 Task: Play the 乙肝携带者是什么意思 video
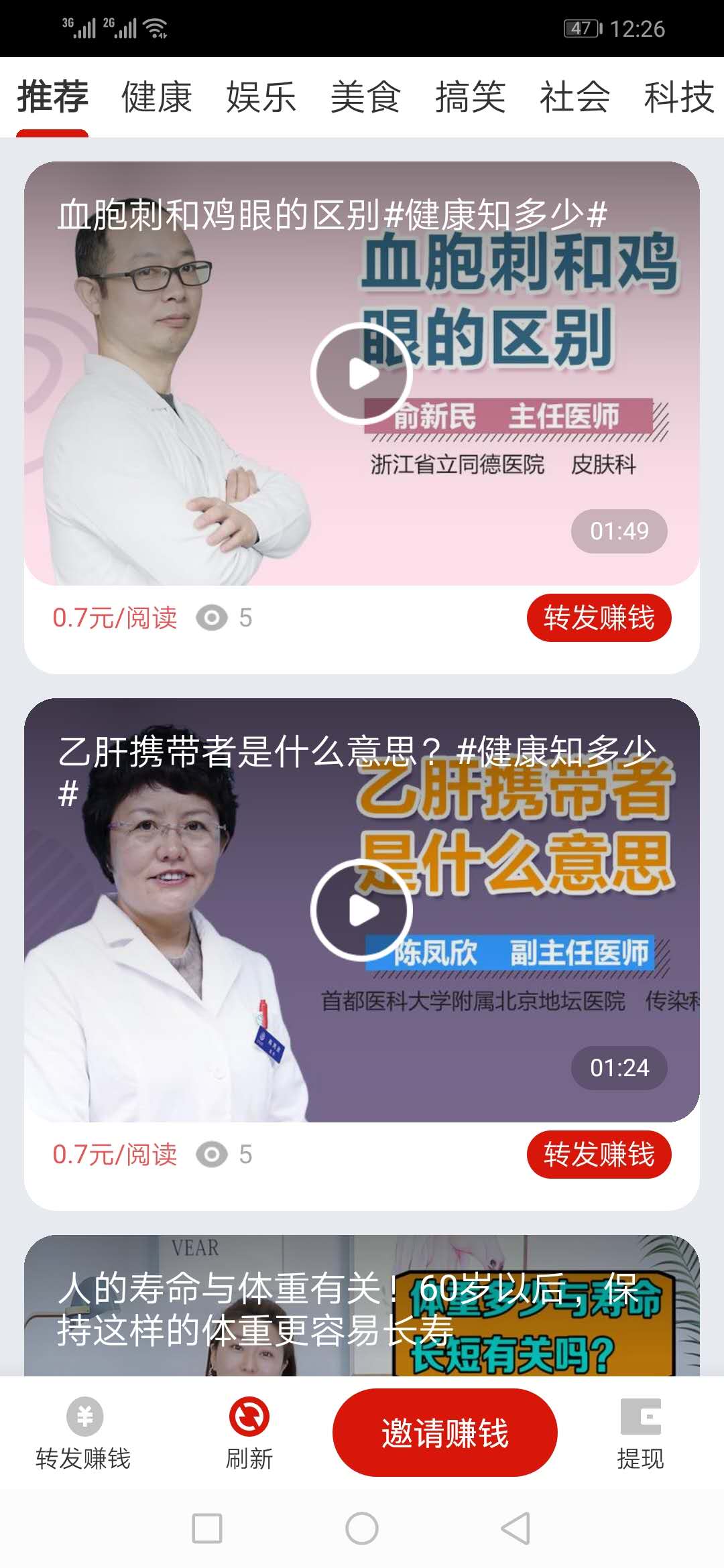[362, 909]
